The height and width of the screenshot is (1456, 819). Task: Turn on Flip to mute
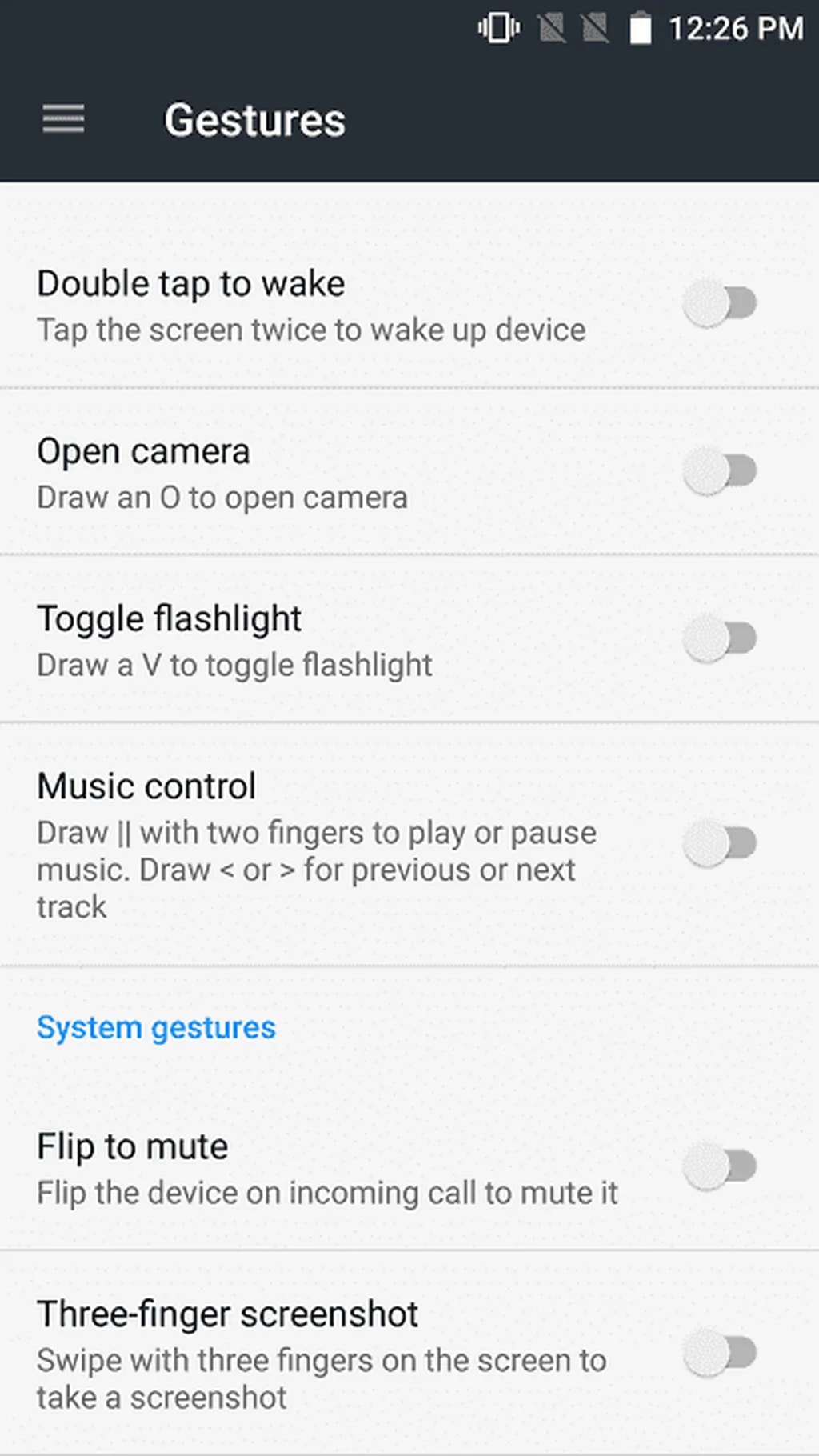(719, 1166)
